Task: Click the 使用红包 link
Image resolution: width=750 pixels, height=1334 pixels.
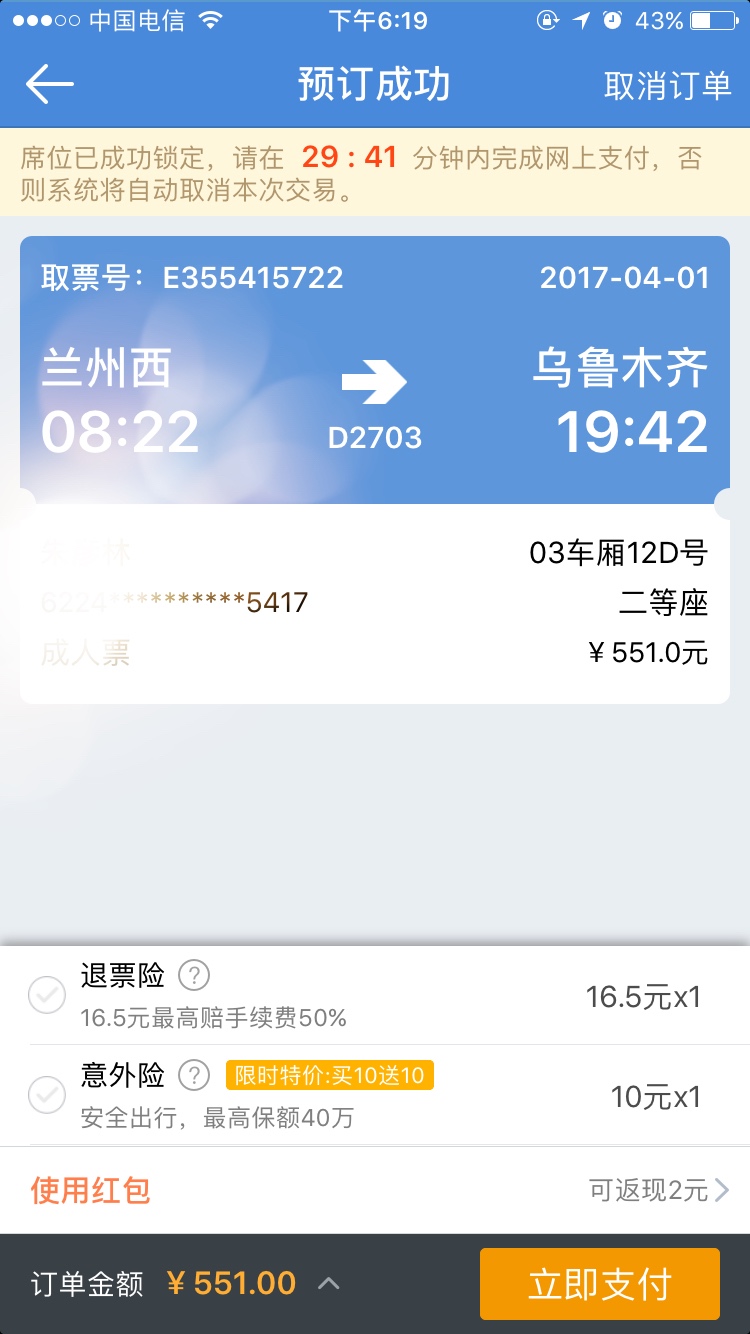Action: click(88, 1190)
